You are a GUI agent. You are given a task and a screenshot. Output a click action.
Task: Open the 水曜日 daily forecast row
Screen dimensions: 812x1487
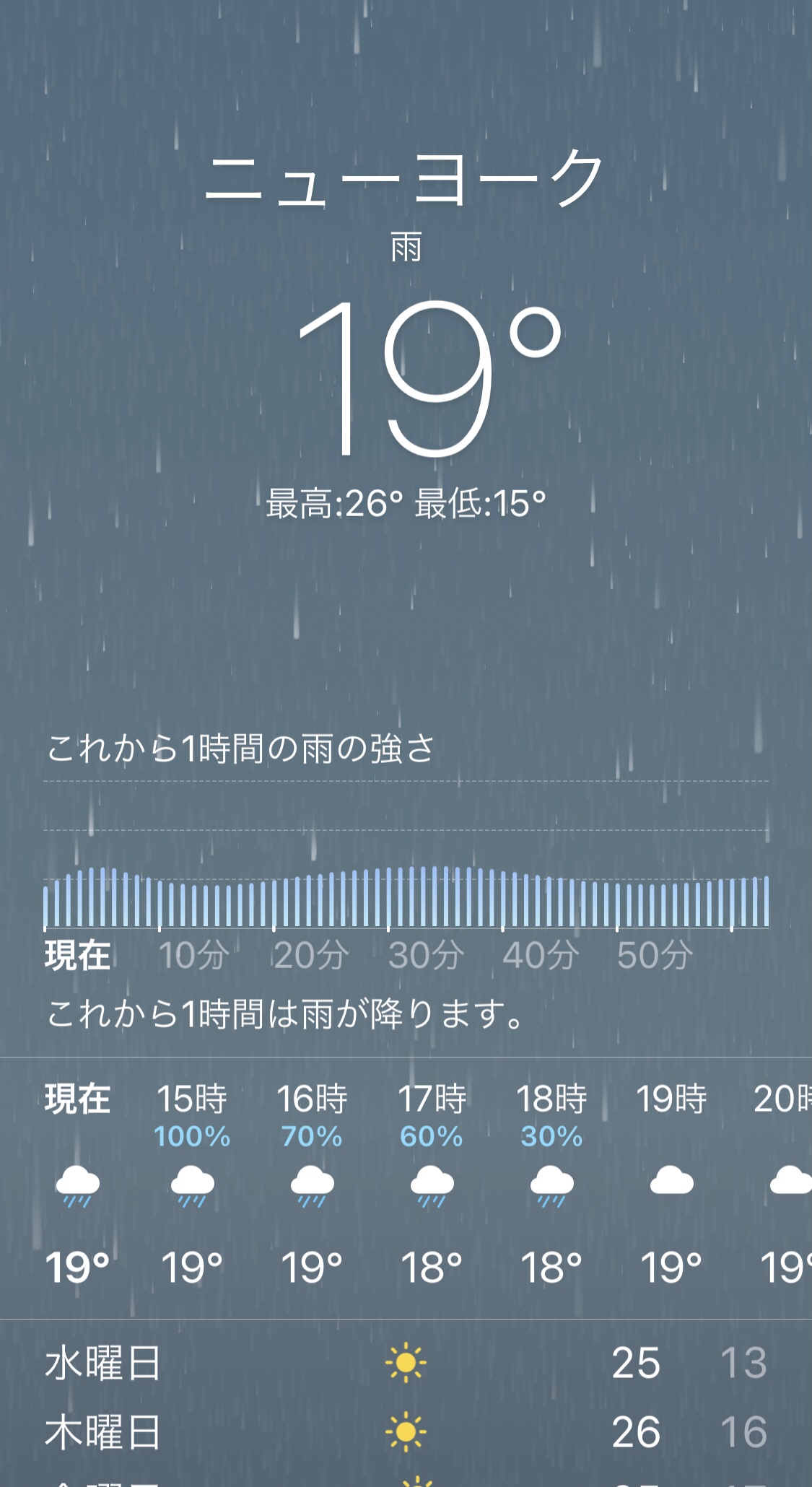406,1361
